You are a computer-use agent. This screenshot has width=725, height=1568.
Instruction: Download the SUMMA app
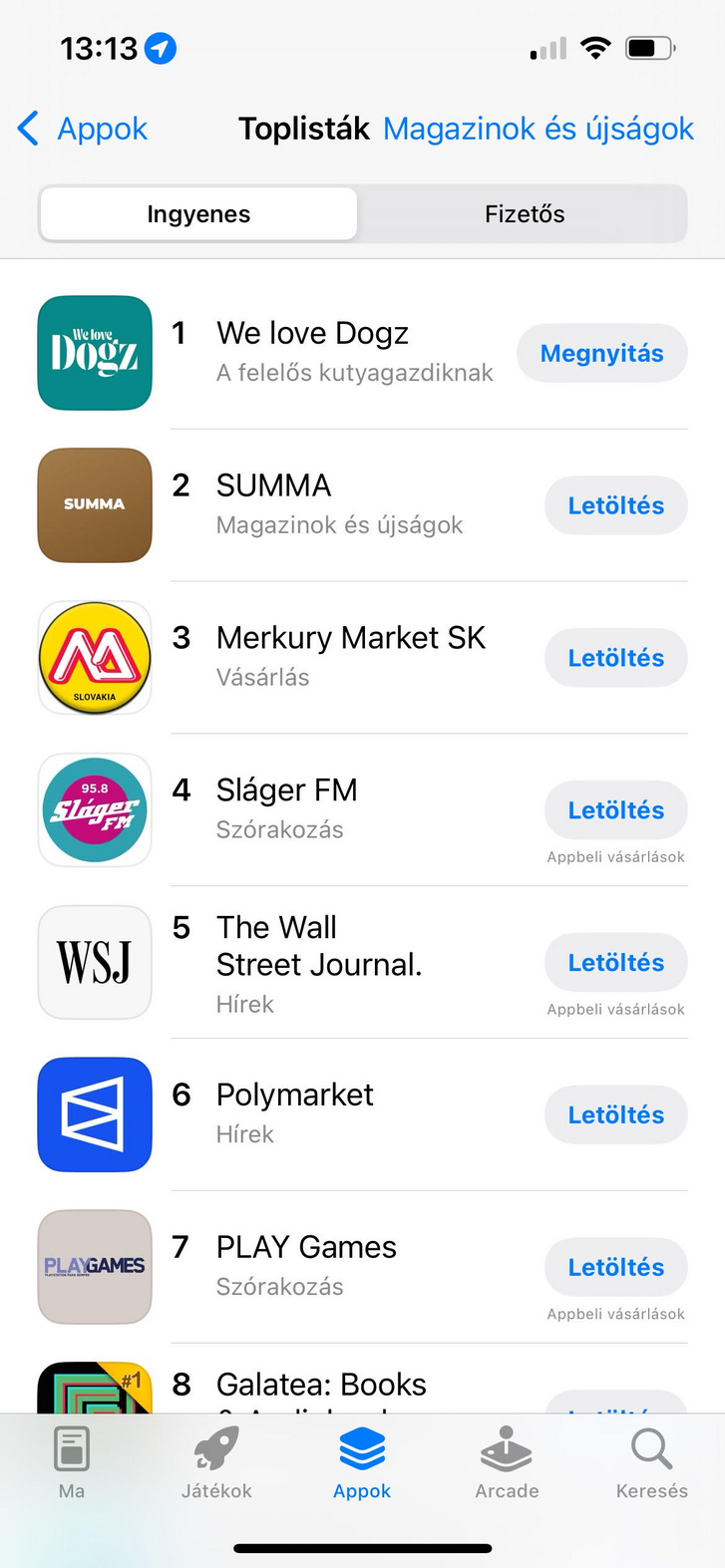(x=615, y=506)
